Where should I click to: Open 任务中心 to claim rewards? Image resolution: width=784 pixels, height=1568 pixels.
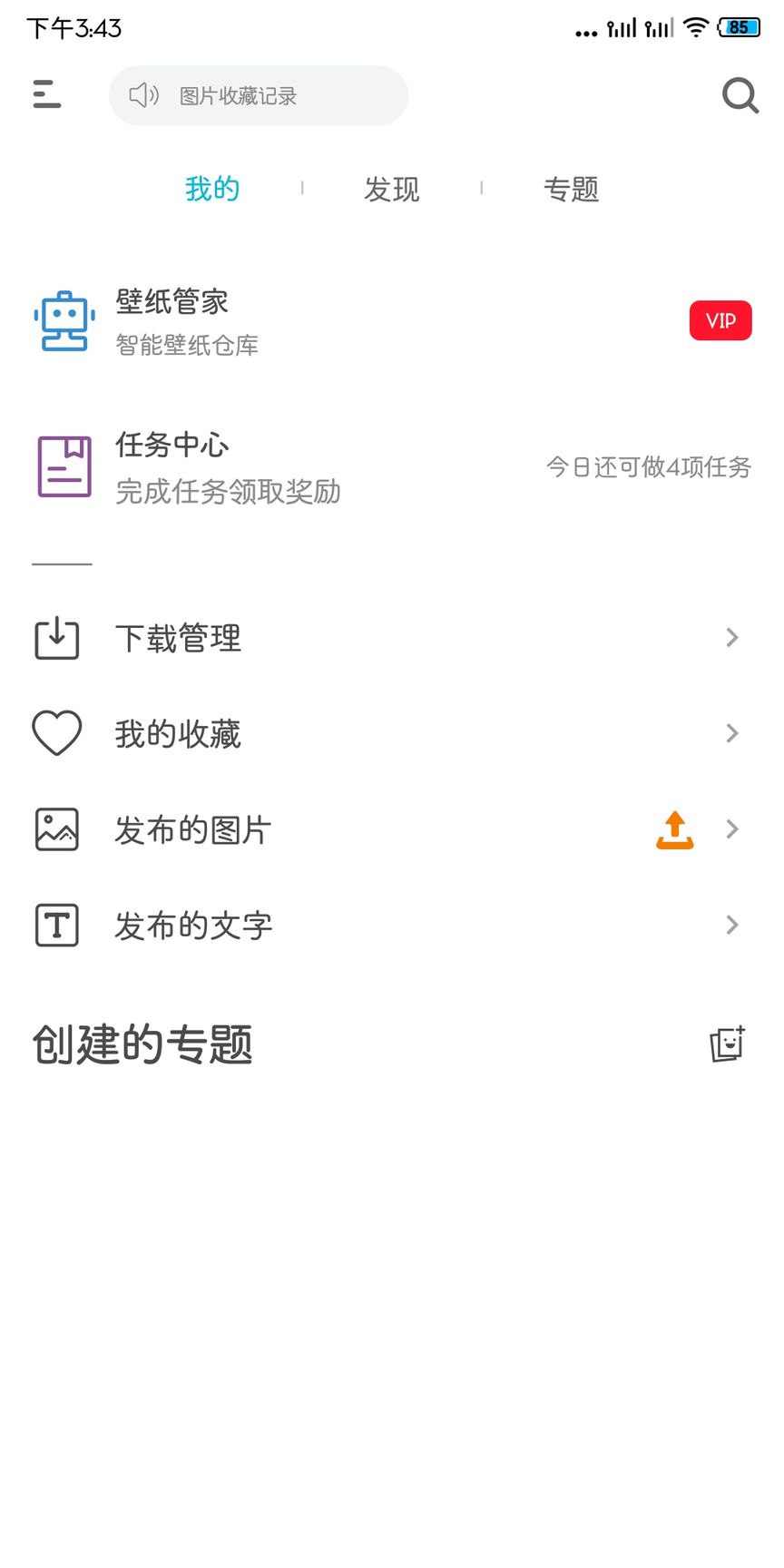pyautogui.click(x=227, y=467)
